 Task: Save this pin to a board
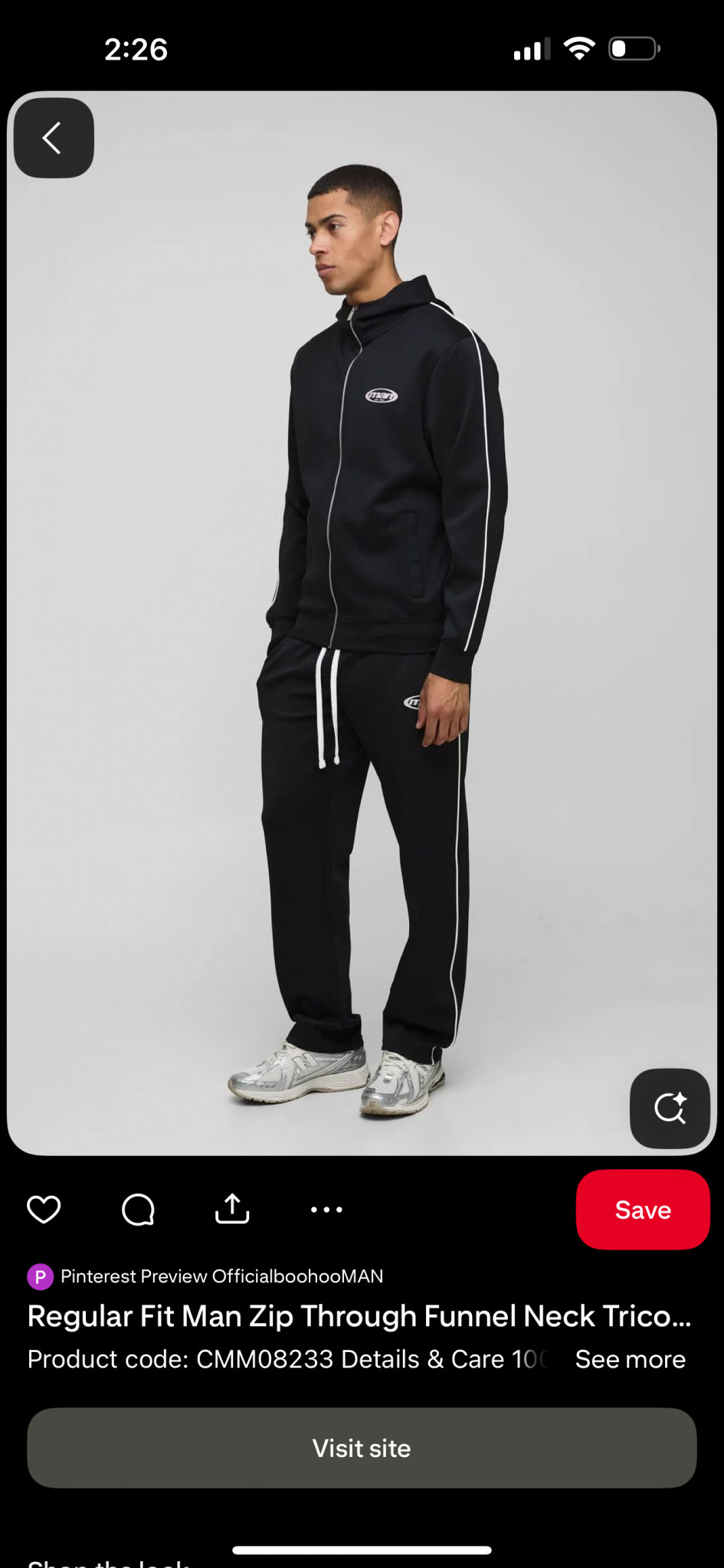click(x=642, y=1210)
